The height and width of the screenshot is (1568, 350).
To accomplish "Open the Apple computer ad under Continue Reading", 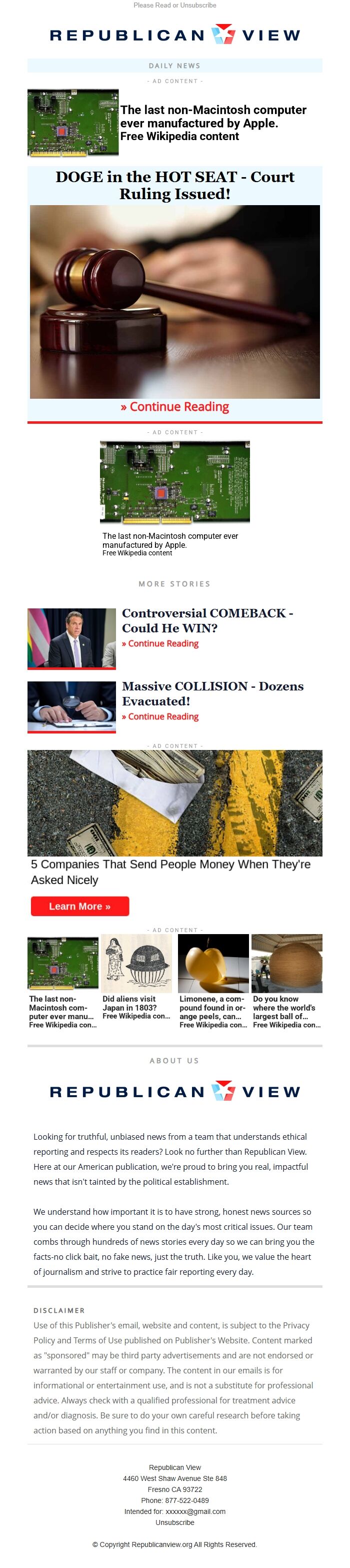I will coord(174,498).
